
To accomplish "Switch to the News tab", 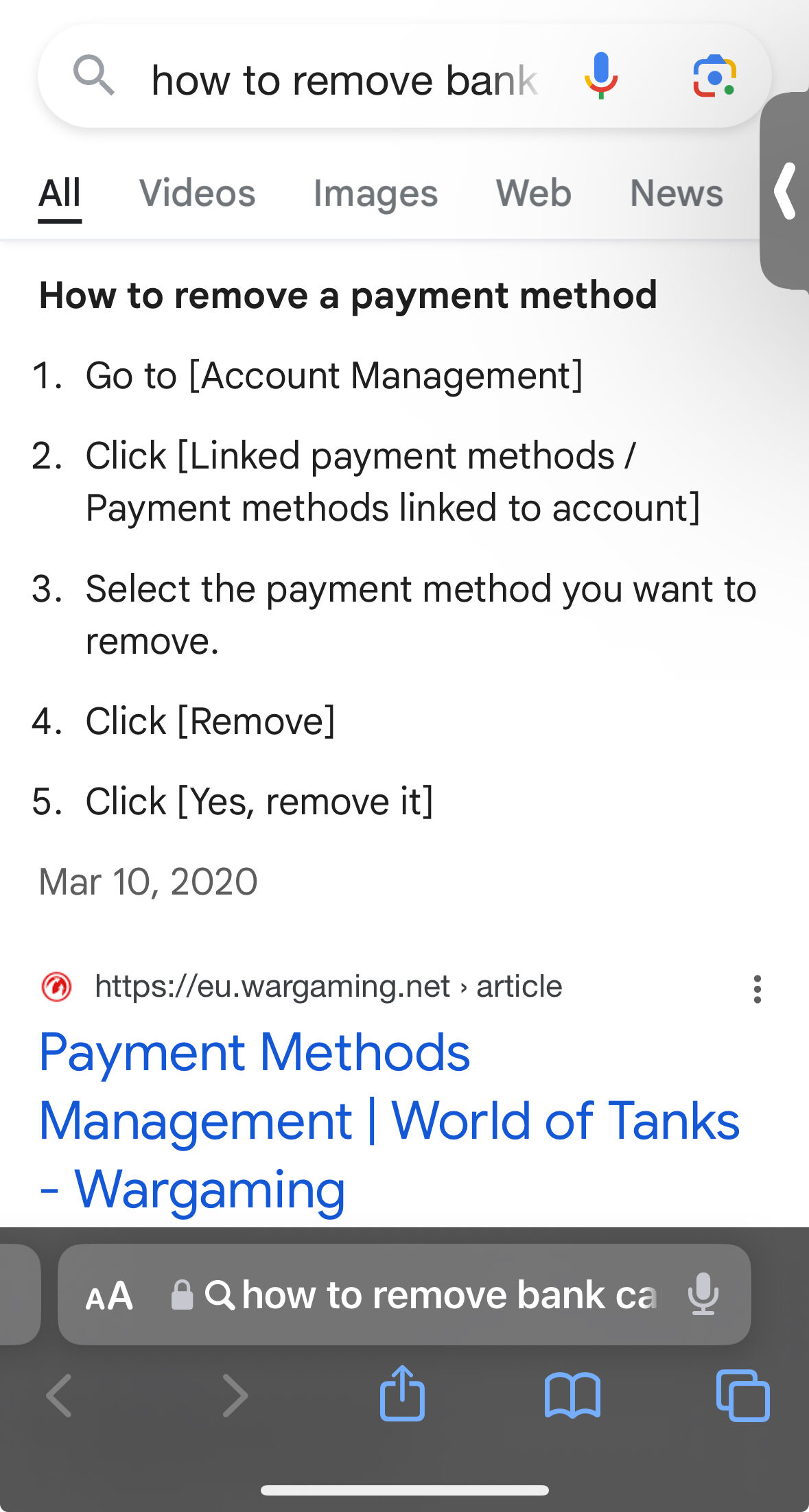I will [676, 193].
